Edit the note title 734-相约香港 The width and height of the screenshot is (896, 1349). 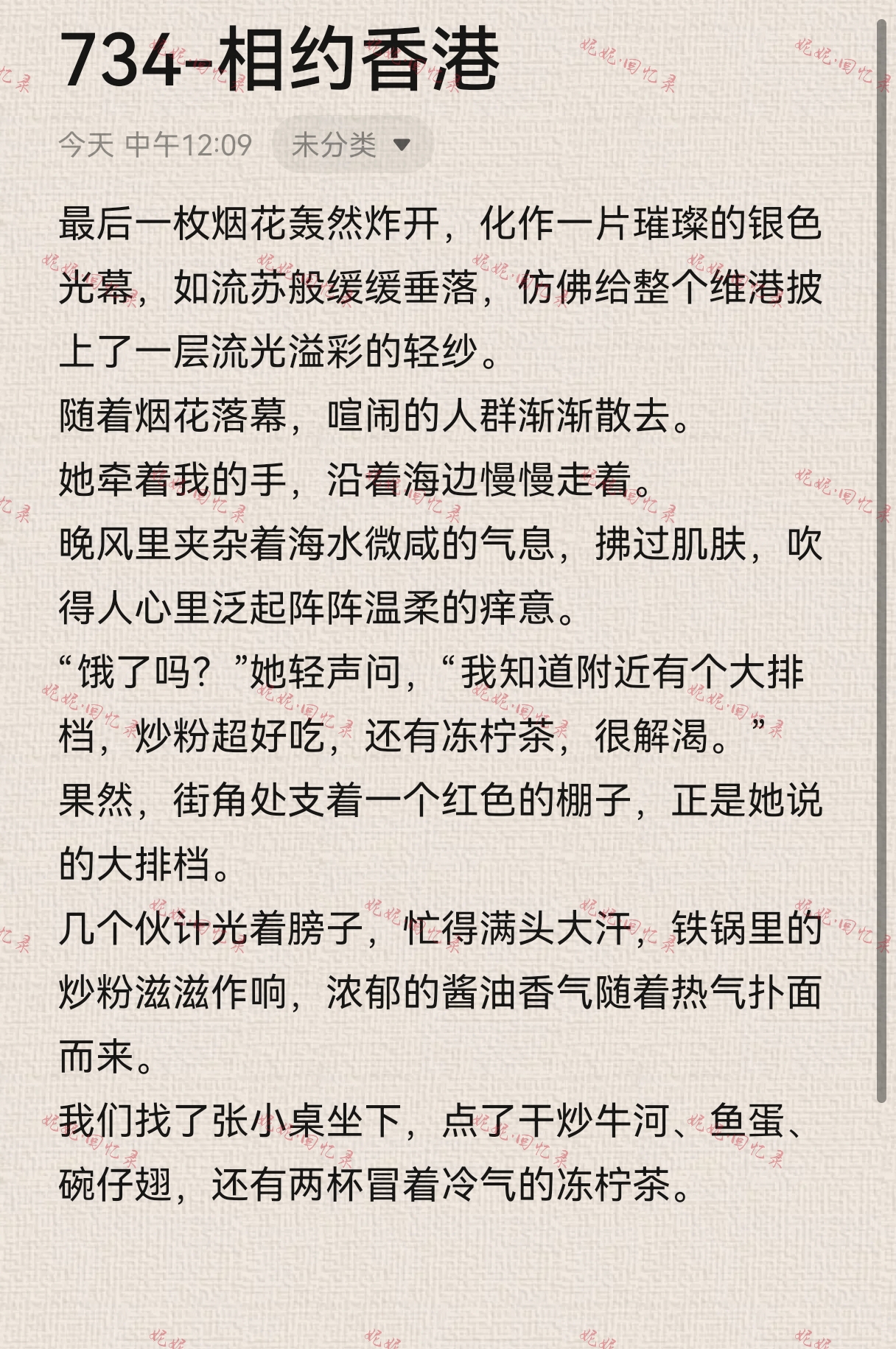(x=279, y=60)
